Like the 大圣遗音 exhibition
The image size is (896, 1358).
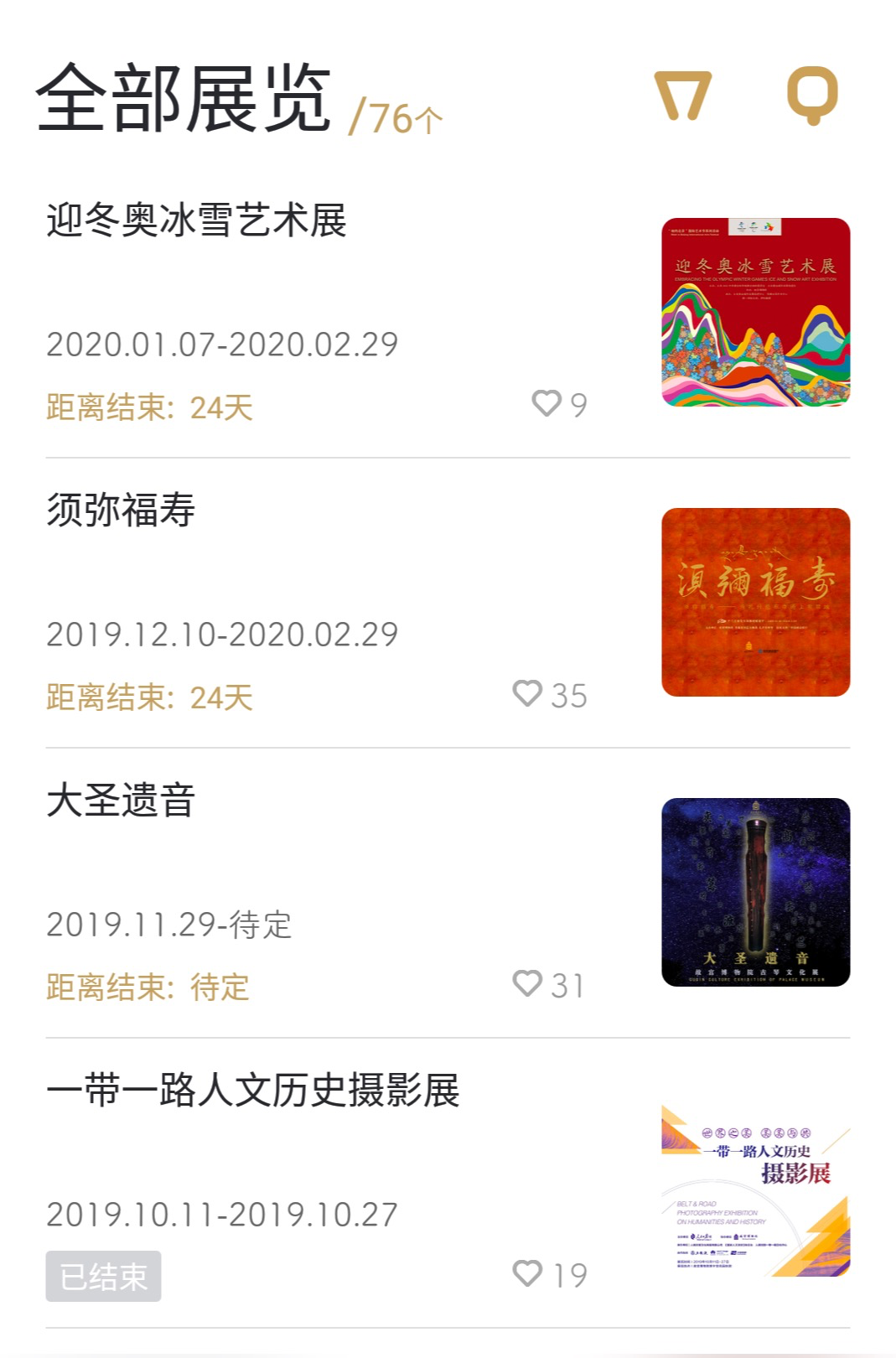pos(528,983)
